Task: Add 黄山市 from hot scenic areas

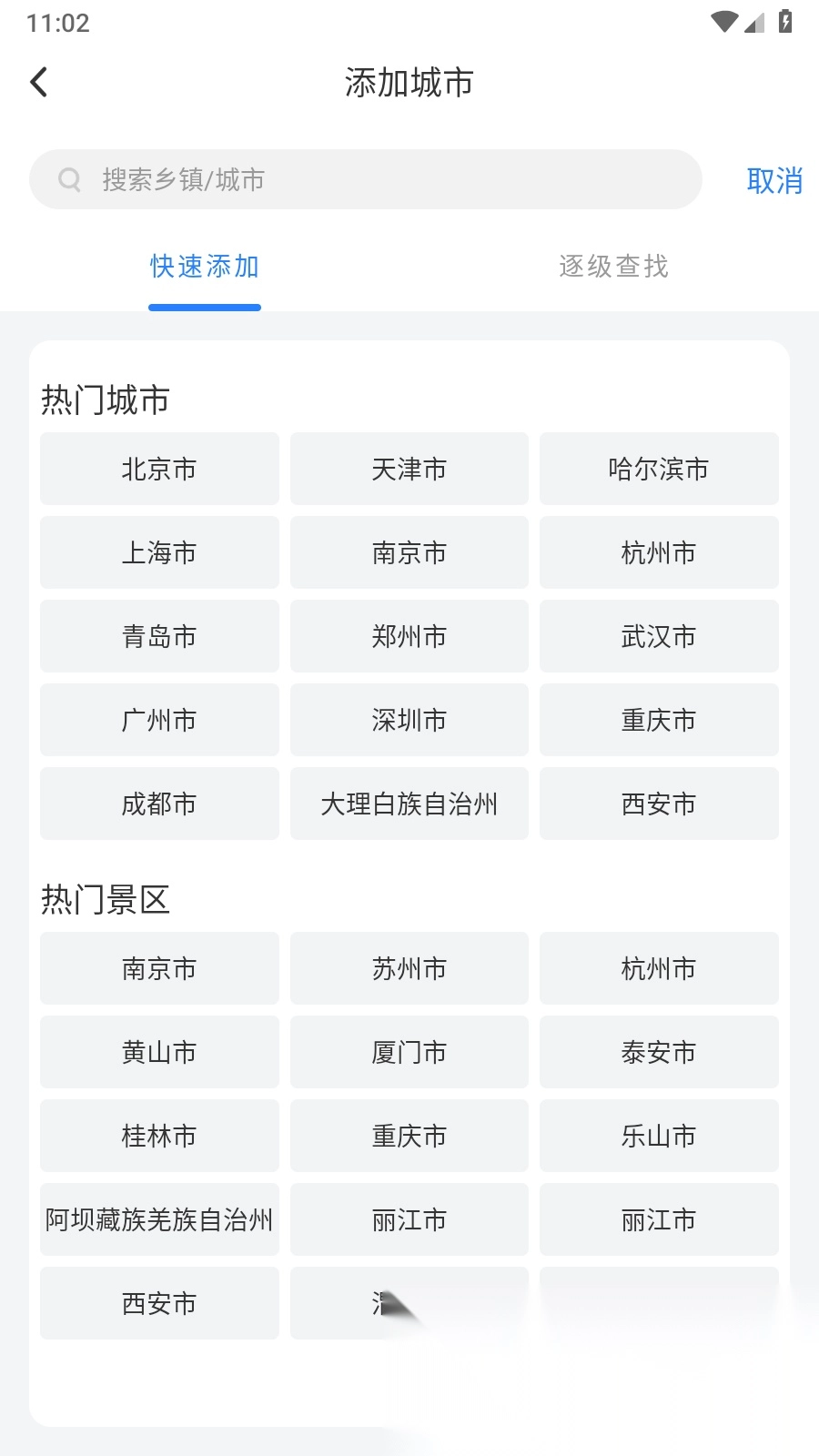Action: (x=159, y=1052)
